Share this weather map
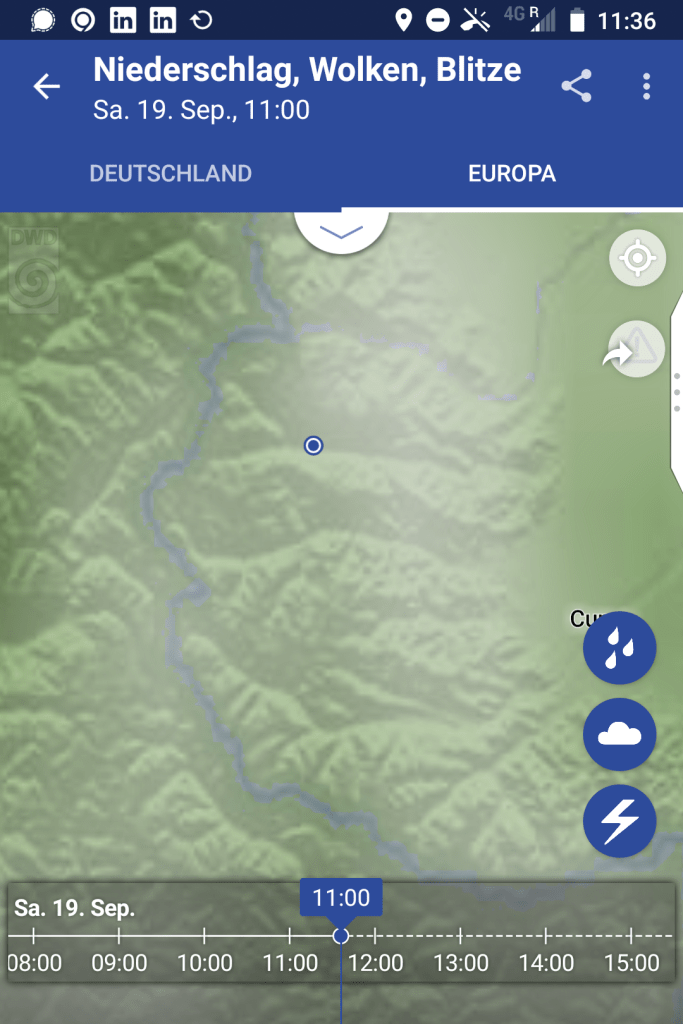The height and width of the screenshot is (1024, 683). [x=576, y=87]
